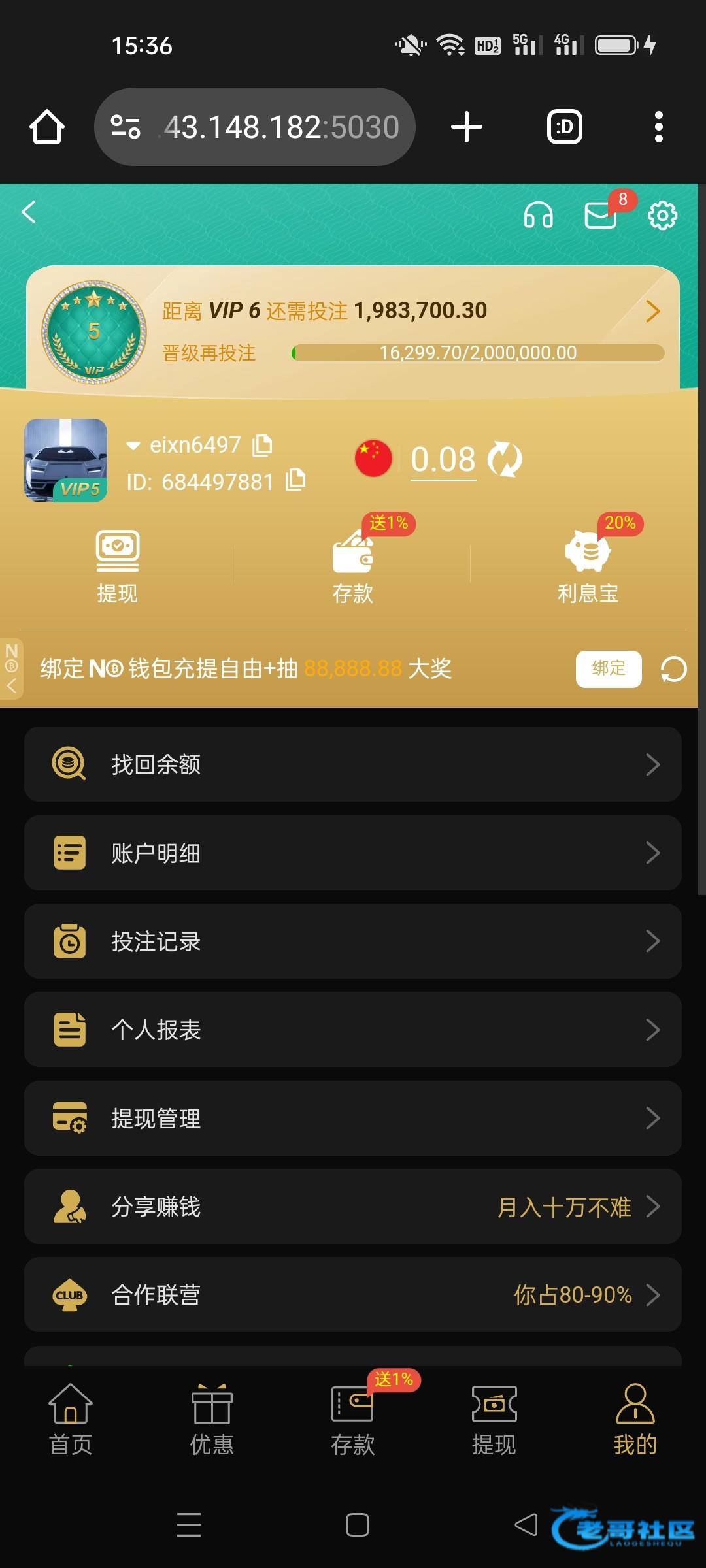
Task: Go back using the top-left arrow
Action: tap(29, 212)
